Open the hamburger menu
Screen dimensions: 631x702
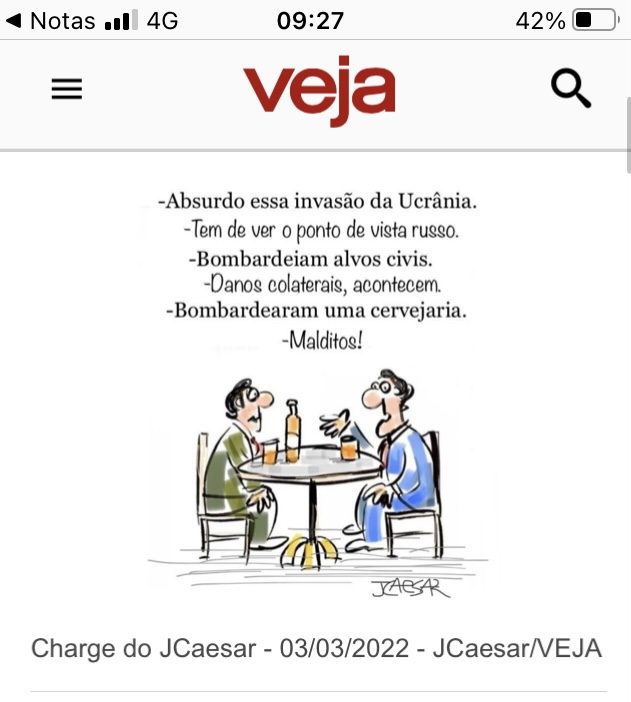pos(66,90)
